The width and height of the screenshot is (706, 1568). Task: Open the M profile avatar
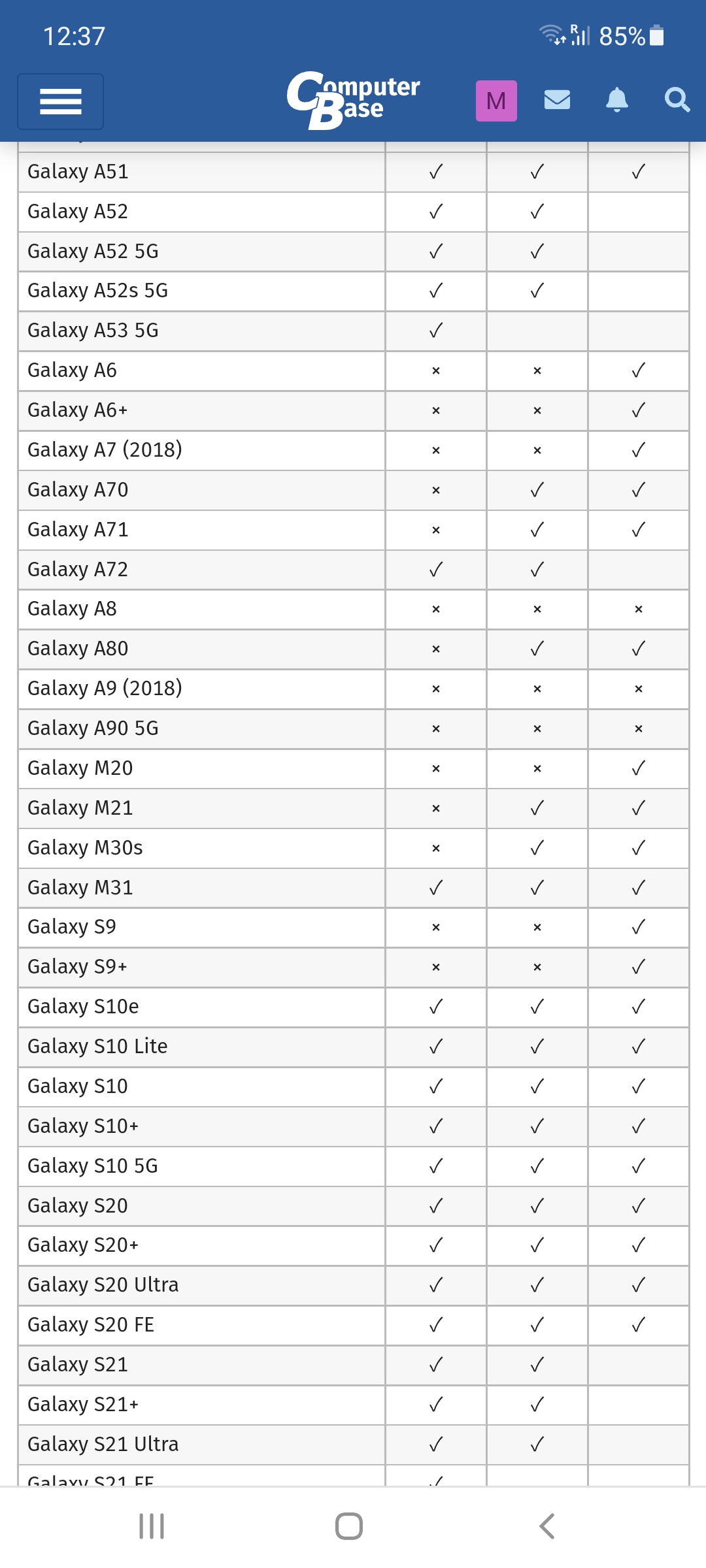[496, 101]
